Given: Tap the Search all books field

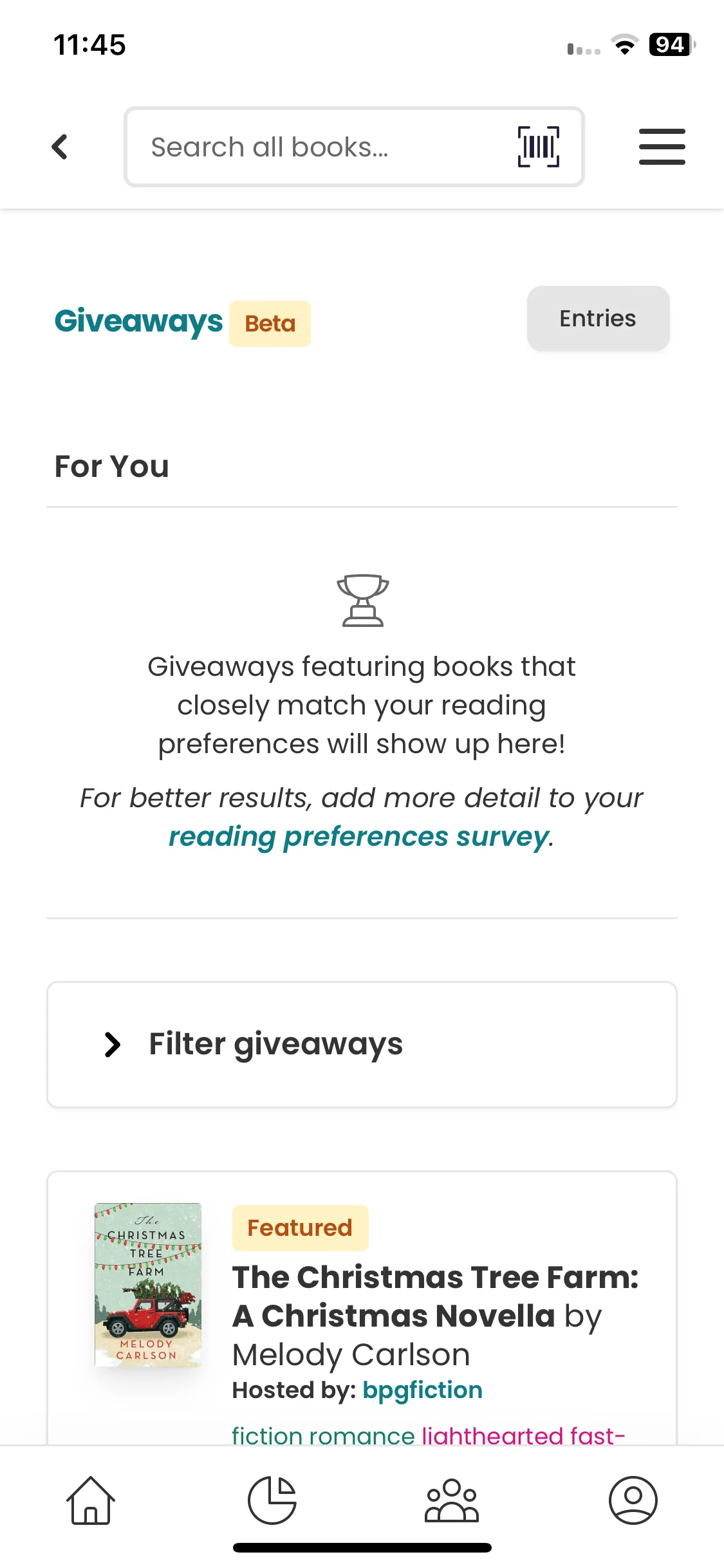Looking at the screenshot, I should coord(322,147).
